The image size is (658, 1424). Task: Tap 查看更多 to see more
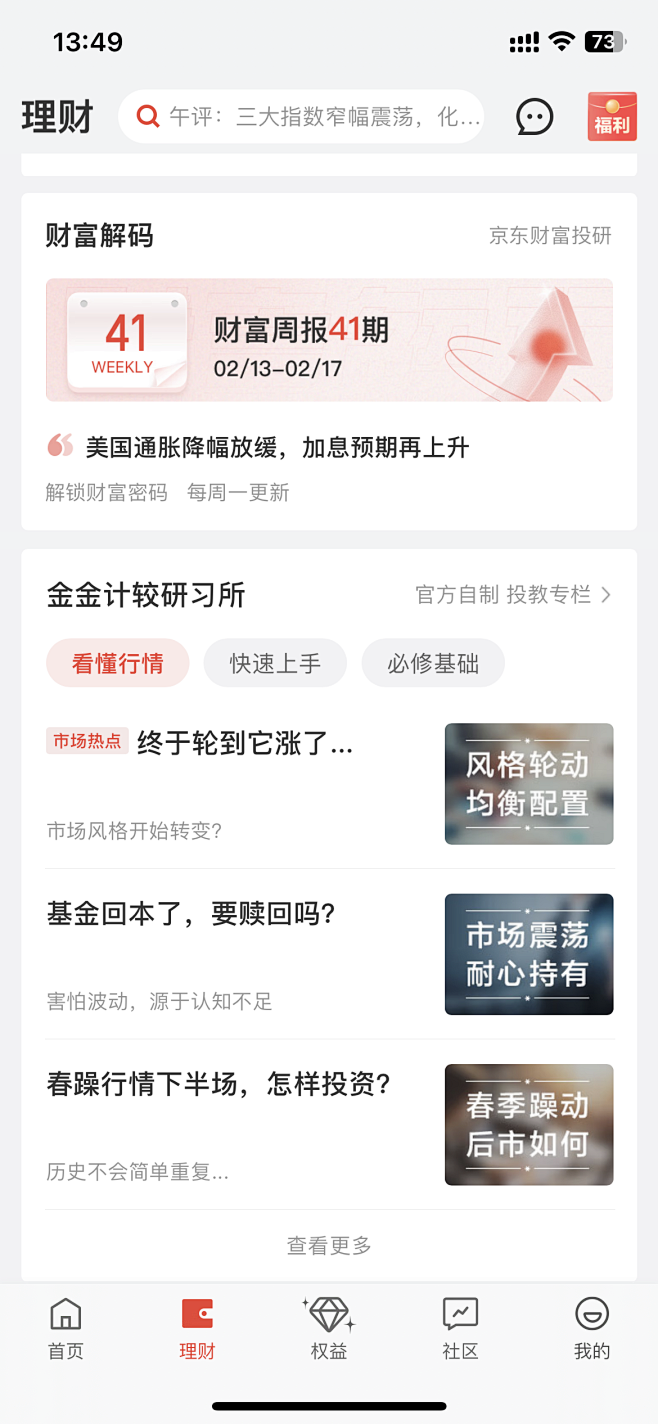click(329, 1245)
